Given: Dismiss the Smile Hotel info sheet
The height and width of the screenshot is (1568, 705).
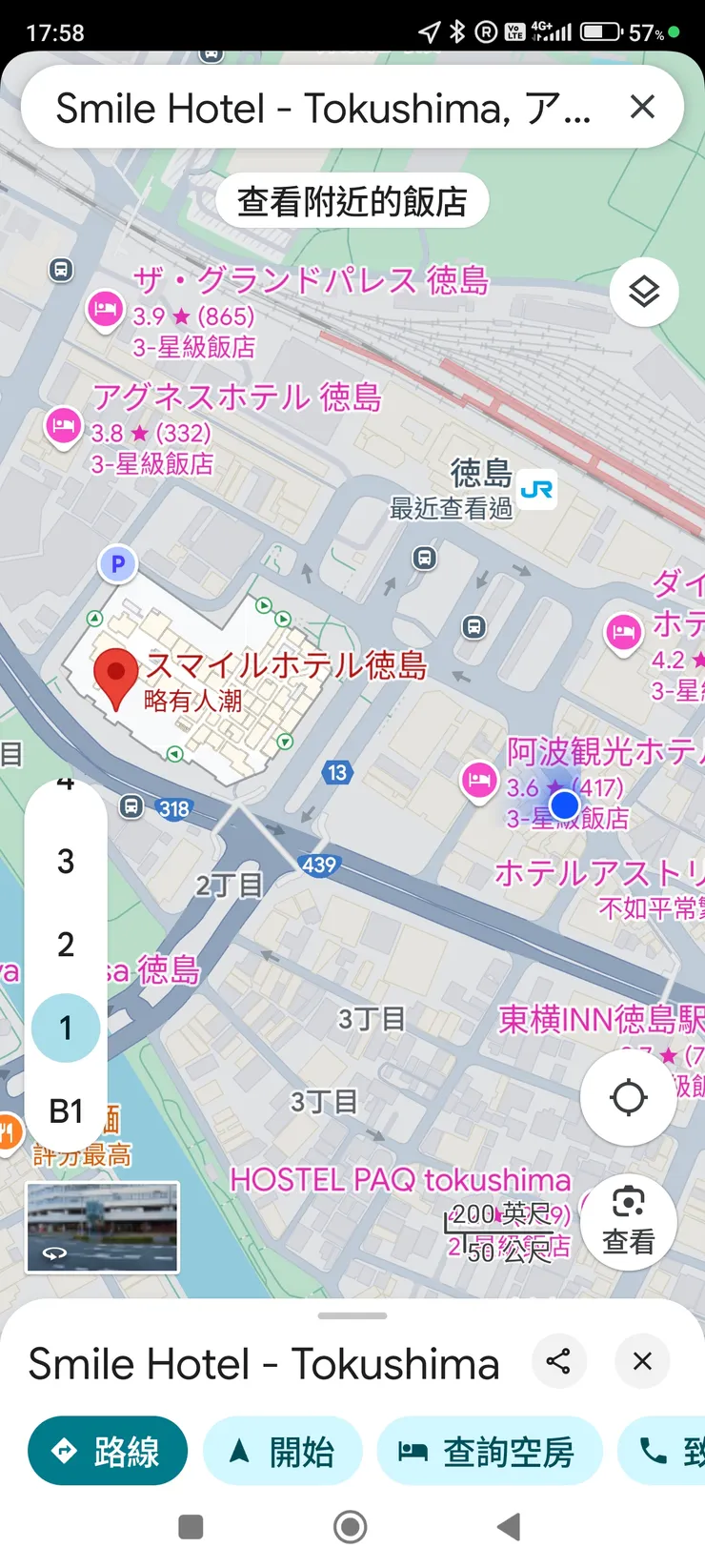Looking at the screenshot, I should (x=641, y=1362).
